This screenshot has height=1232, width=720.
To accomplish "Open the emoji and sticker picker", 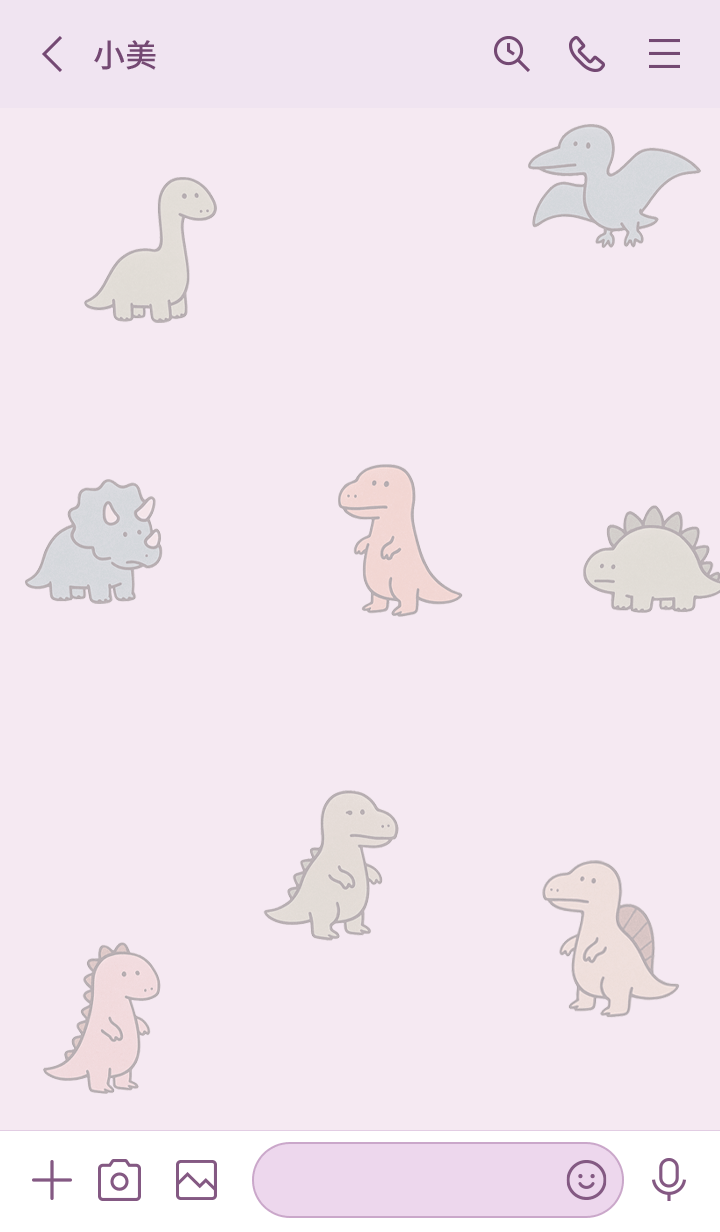I will click(x=586, y=1180).
